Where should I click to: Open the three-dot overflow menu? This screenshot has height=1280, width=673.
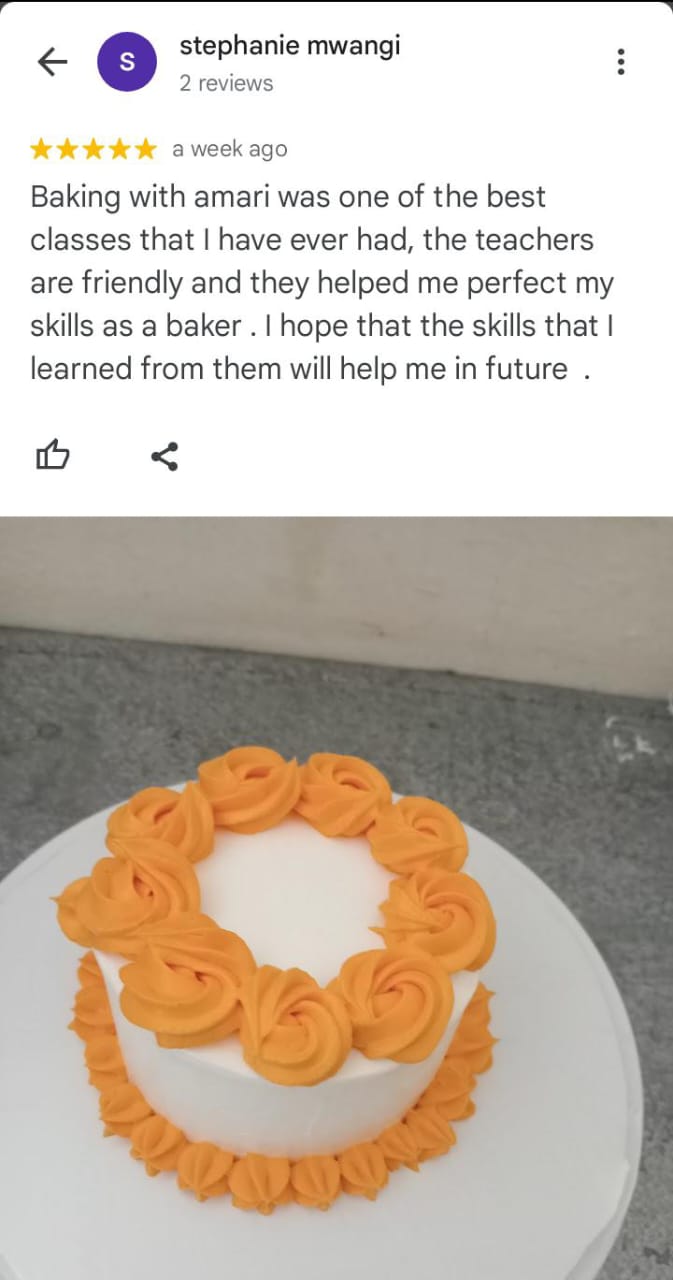621,62
